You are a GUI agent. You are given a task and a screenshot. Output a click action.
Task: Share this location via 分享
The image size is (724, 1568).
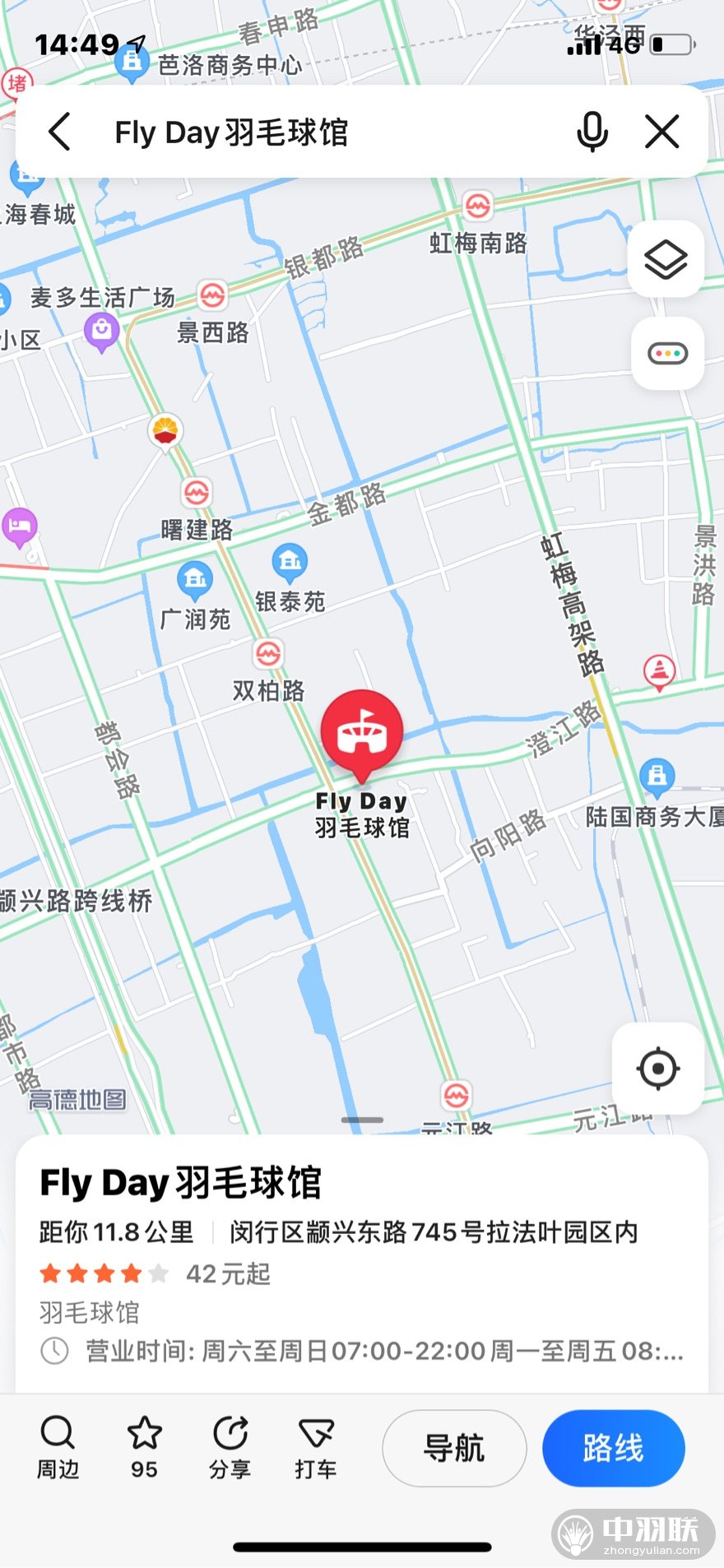click(230, 1448)
